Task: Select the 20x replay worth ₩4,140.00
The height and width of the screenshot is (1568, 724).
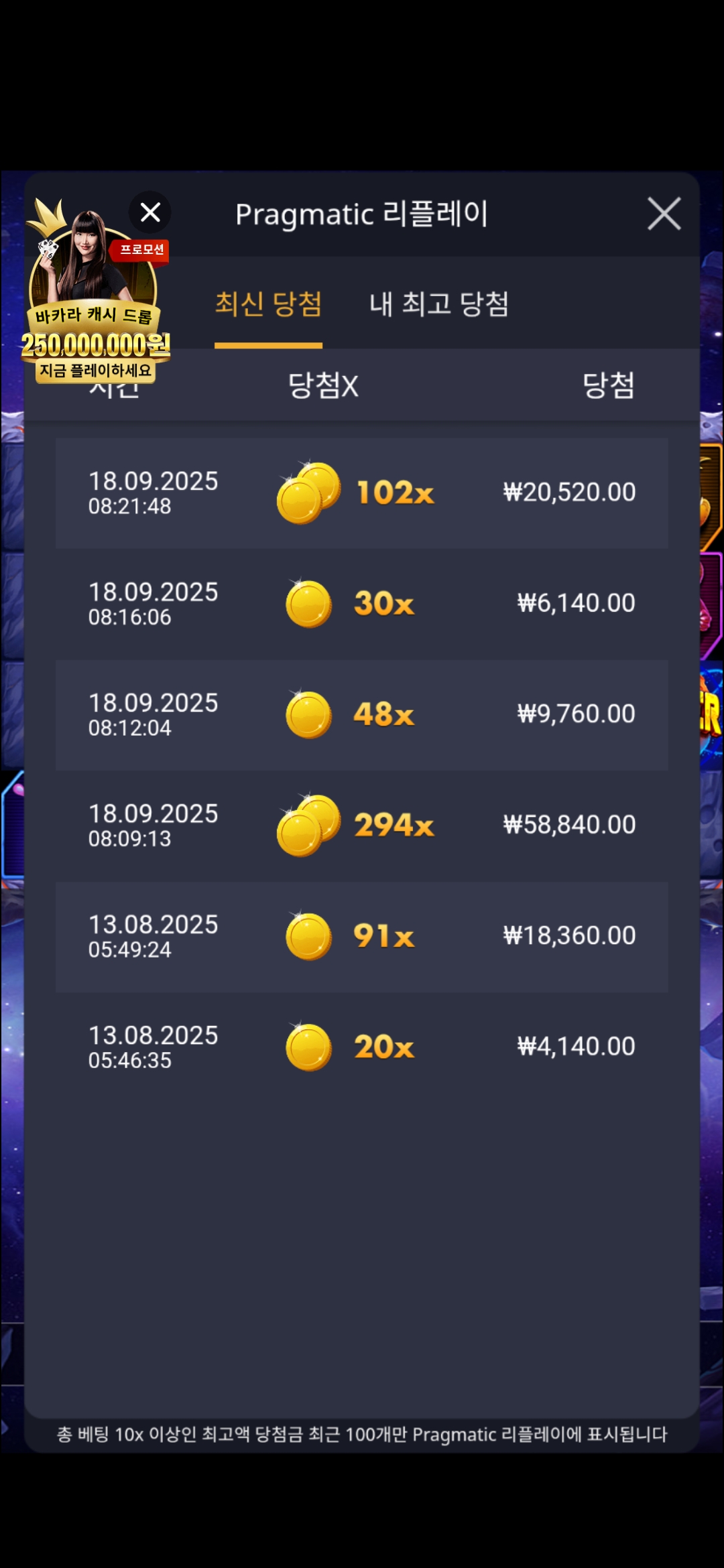Action: tap(362, 1047)
